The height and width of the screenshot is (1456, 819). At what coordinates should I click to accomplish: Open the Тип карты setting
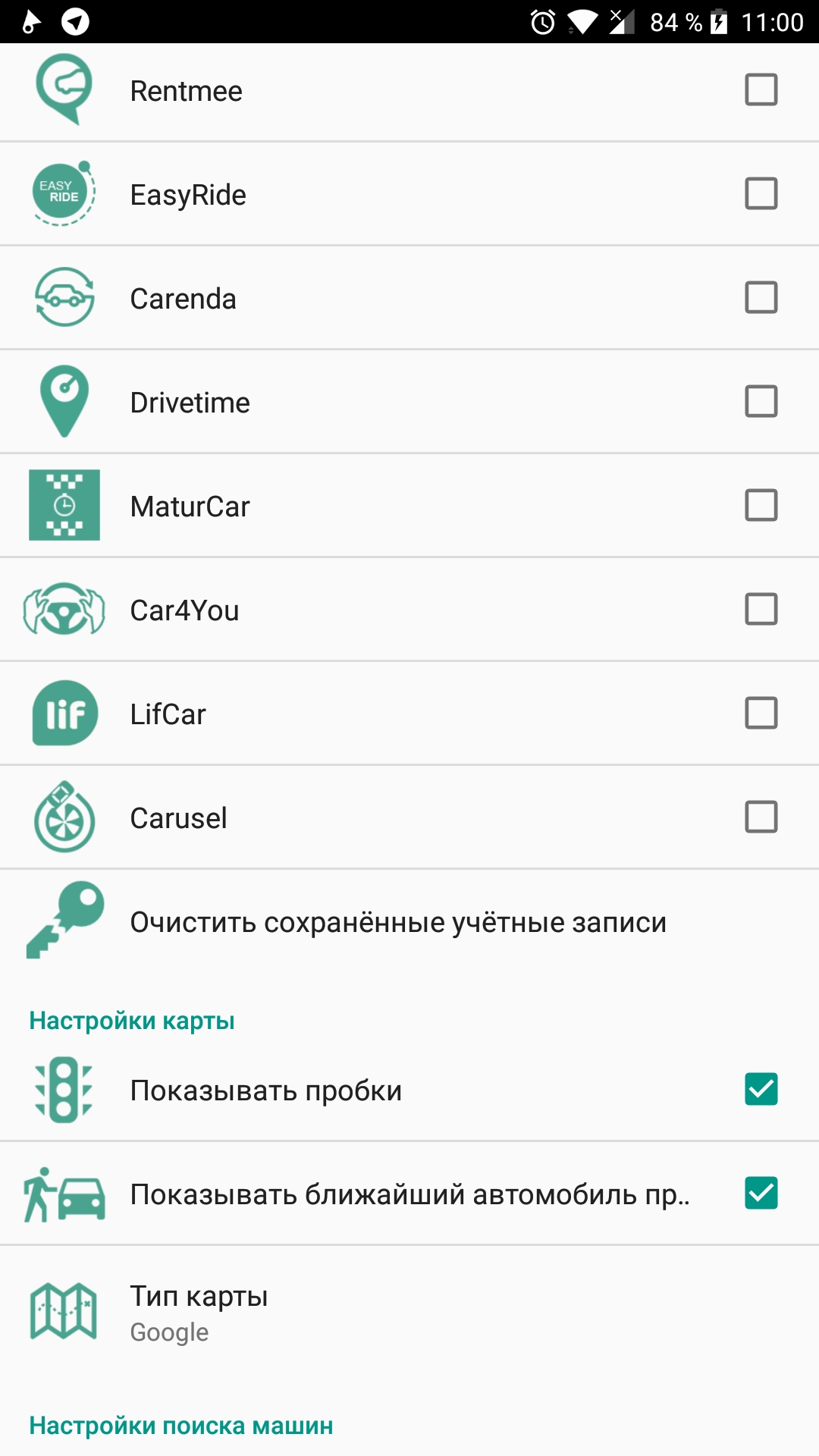pos(409,1313)
